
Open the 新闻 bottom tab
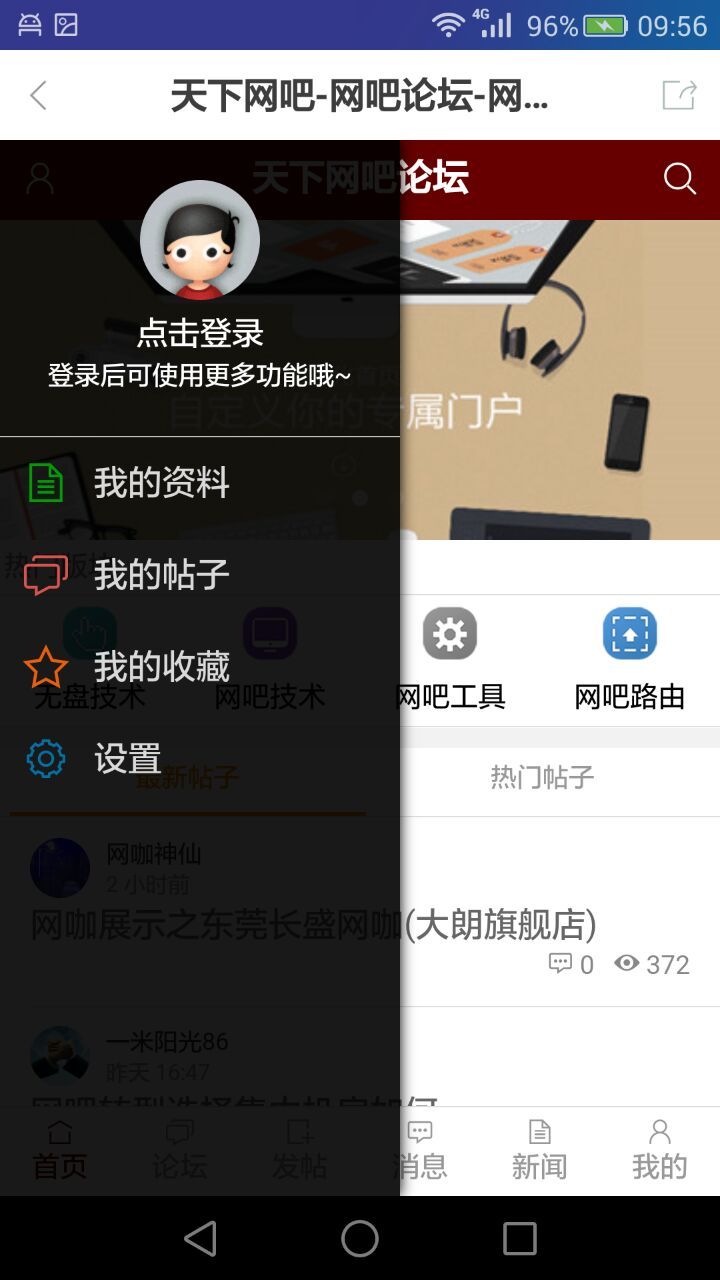(539, 1150)
